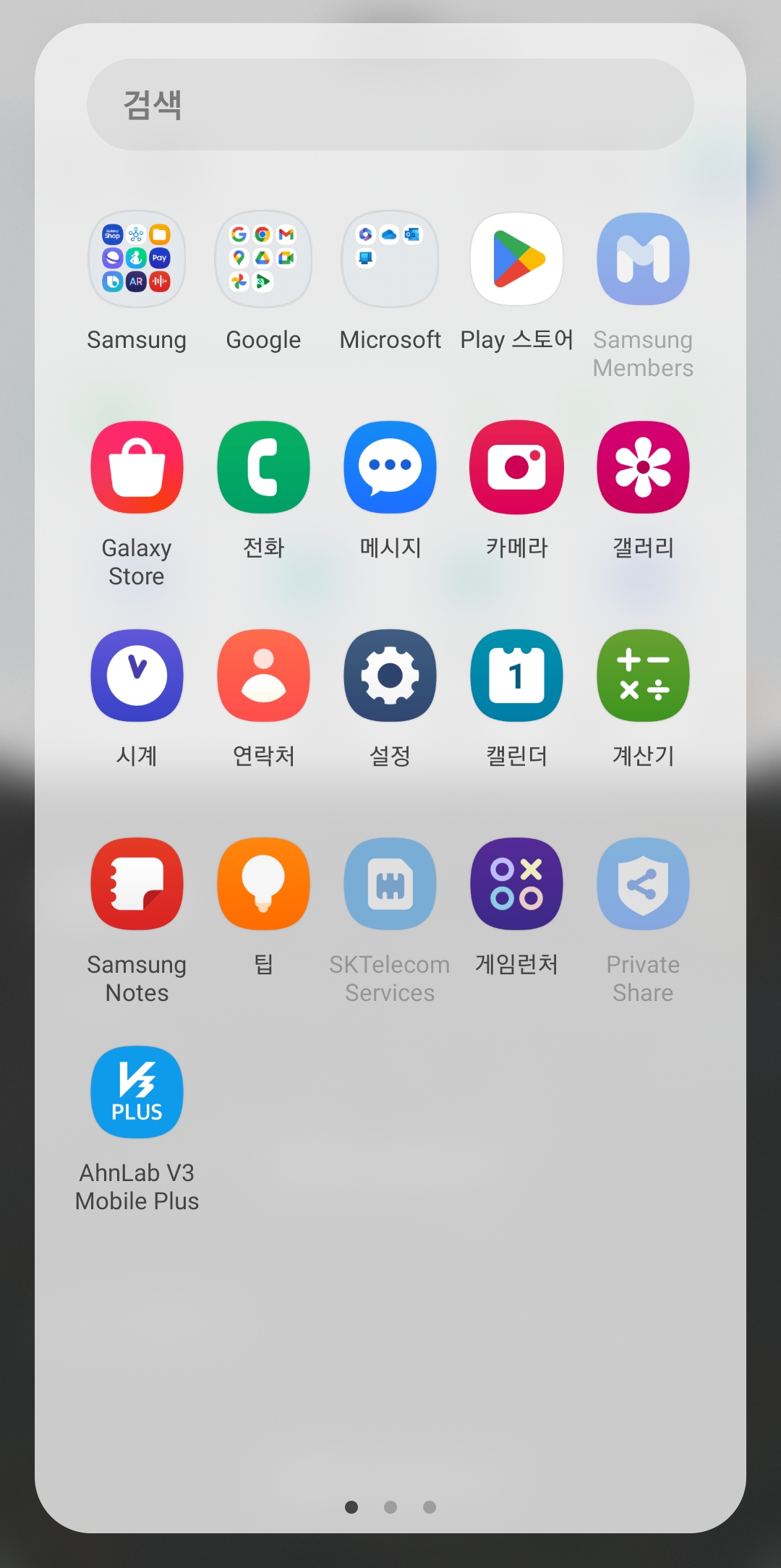Open AhnLab V3 Mobile Plus antivirus
Screen dimensions: 781x1568
(137, 1092)
